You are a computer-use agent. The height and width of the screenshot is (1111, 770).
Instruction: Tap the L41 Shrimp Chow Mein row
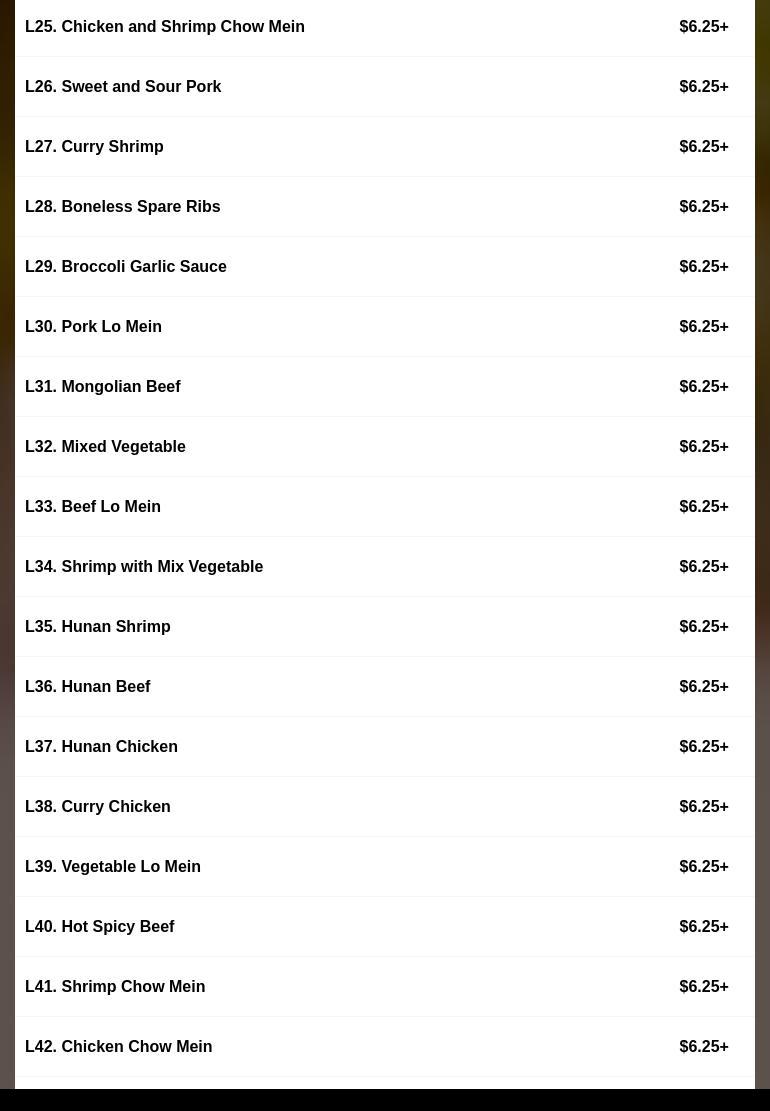click(115, 987)
